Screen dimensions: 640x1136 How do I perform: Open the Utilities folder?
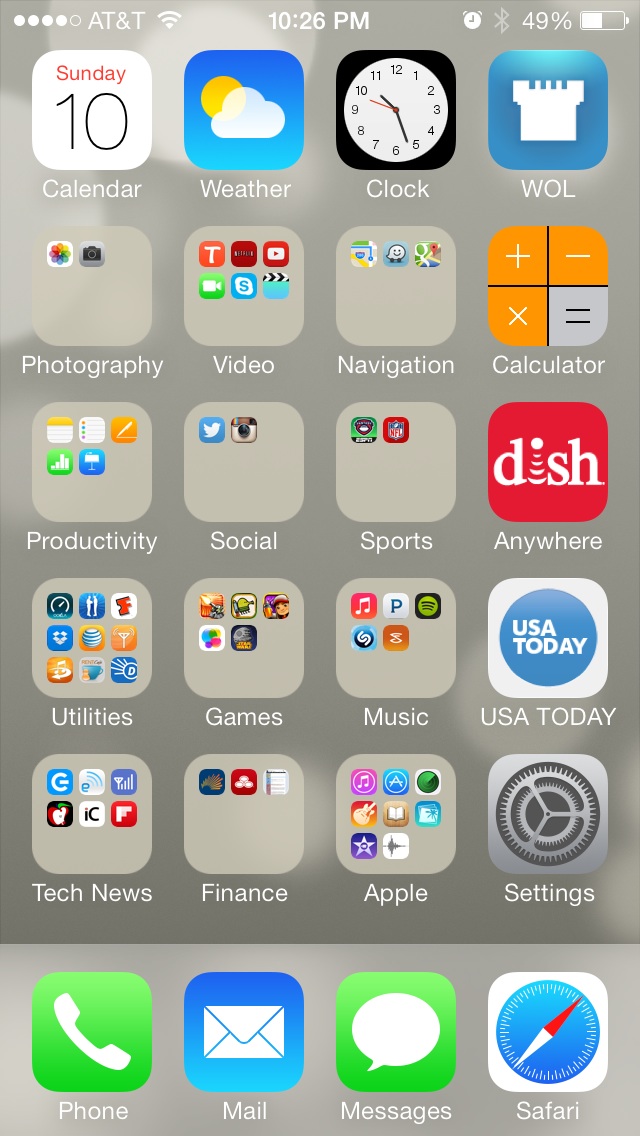coord(92,638)
